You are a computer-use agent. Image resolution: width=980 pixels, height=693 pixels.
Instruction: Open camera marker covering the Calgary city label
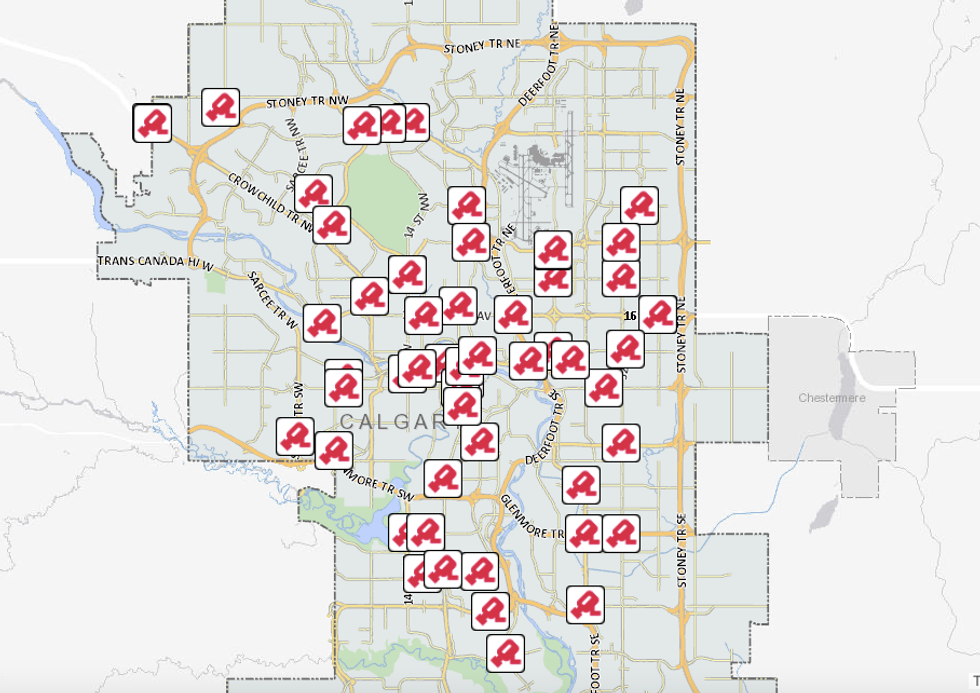pyautogui.click(x=462, y=405)
